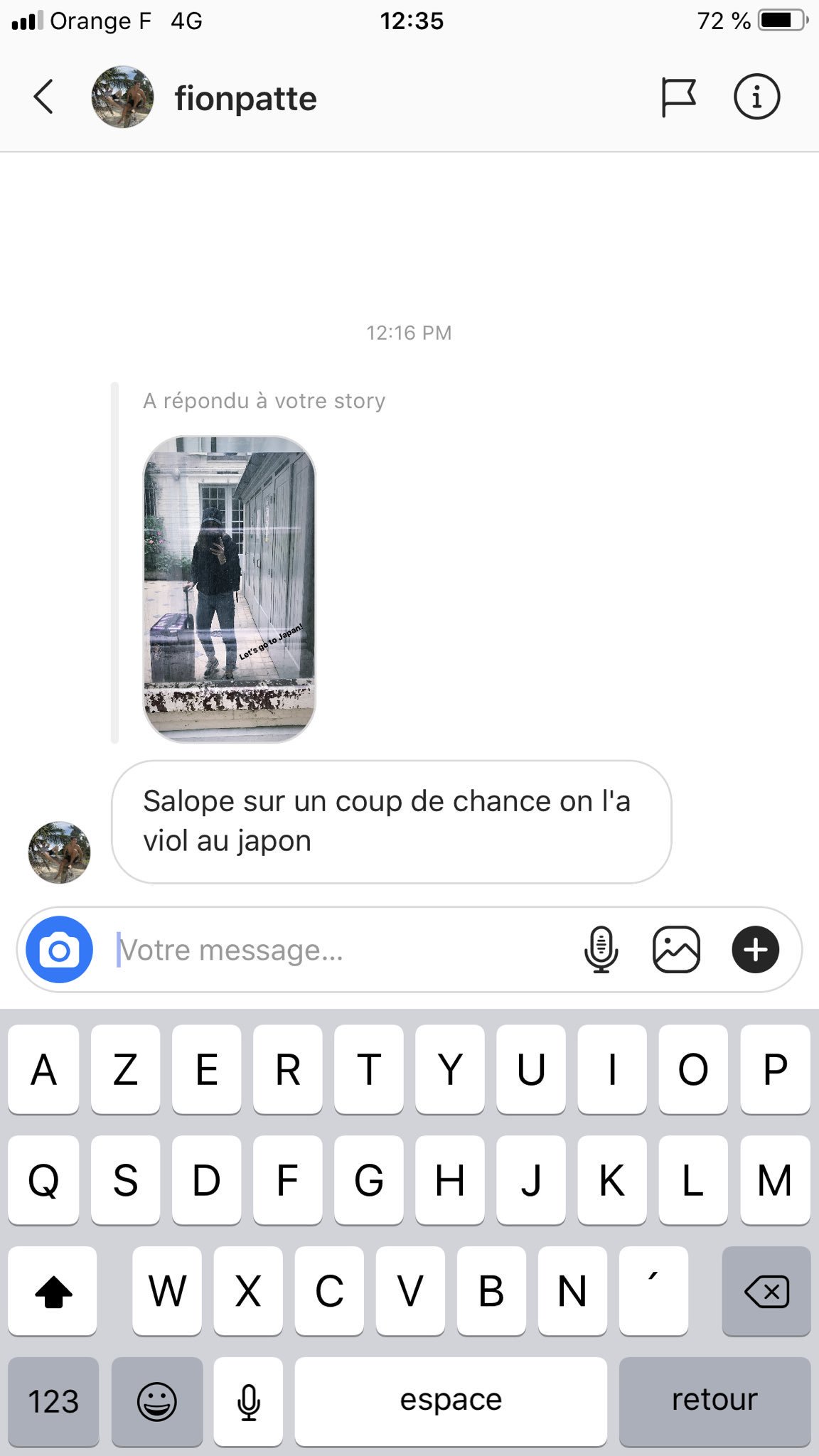Go back to the message list
This screenshot has height=1456, width=819.
click(44, 97)
